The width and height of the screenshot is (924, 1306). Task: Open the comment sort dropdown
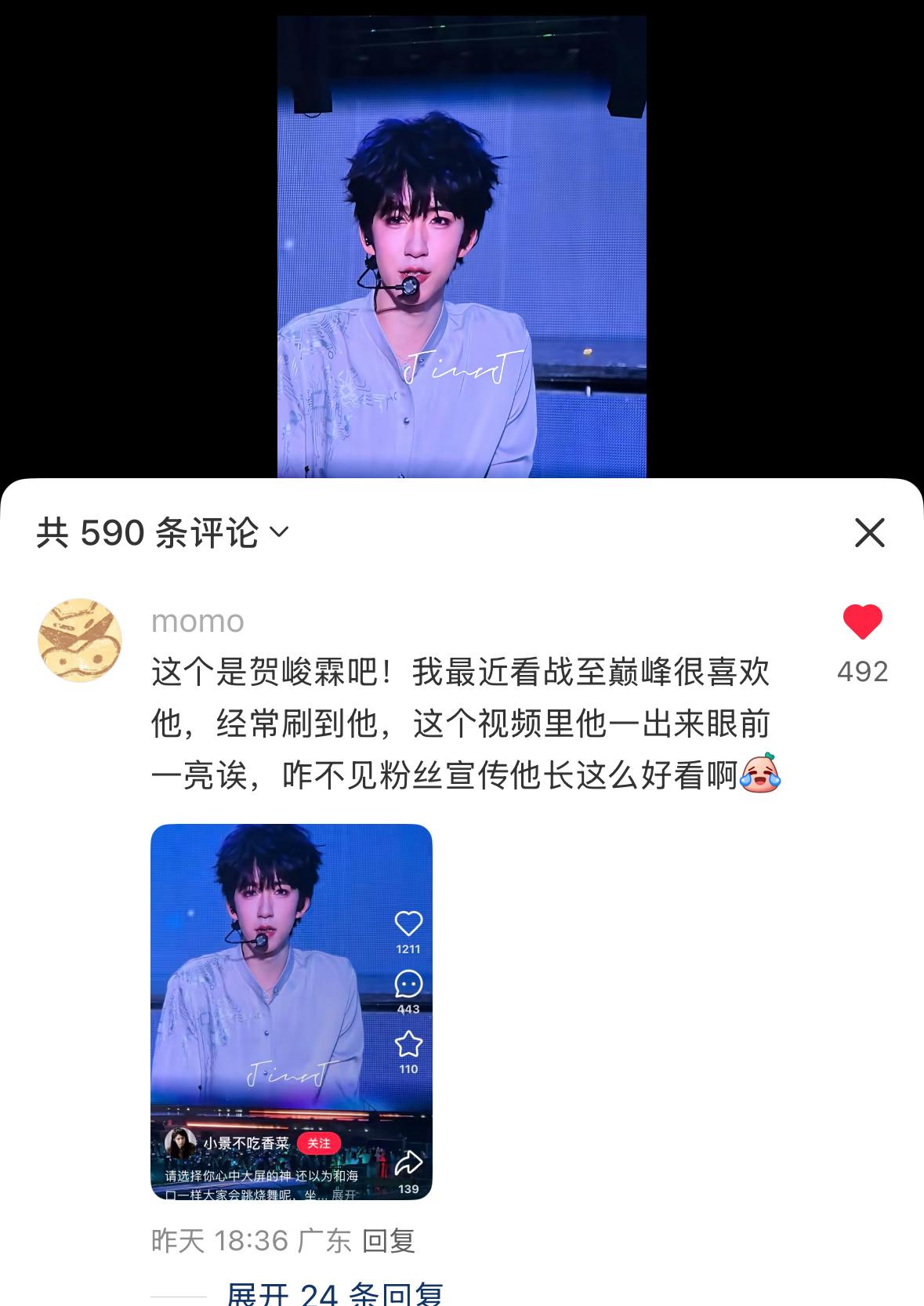[279, 533]
